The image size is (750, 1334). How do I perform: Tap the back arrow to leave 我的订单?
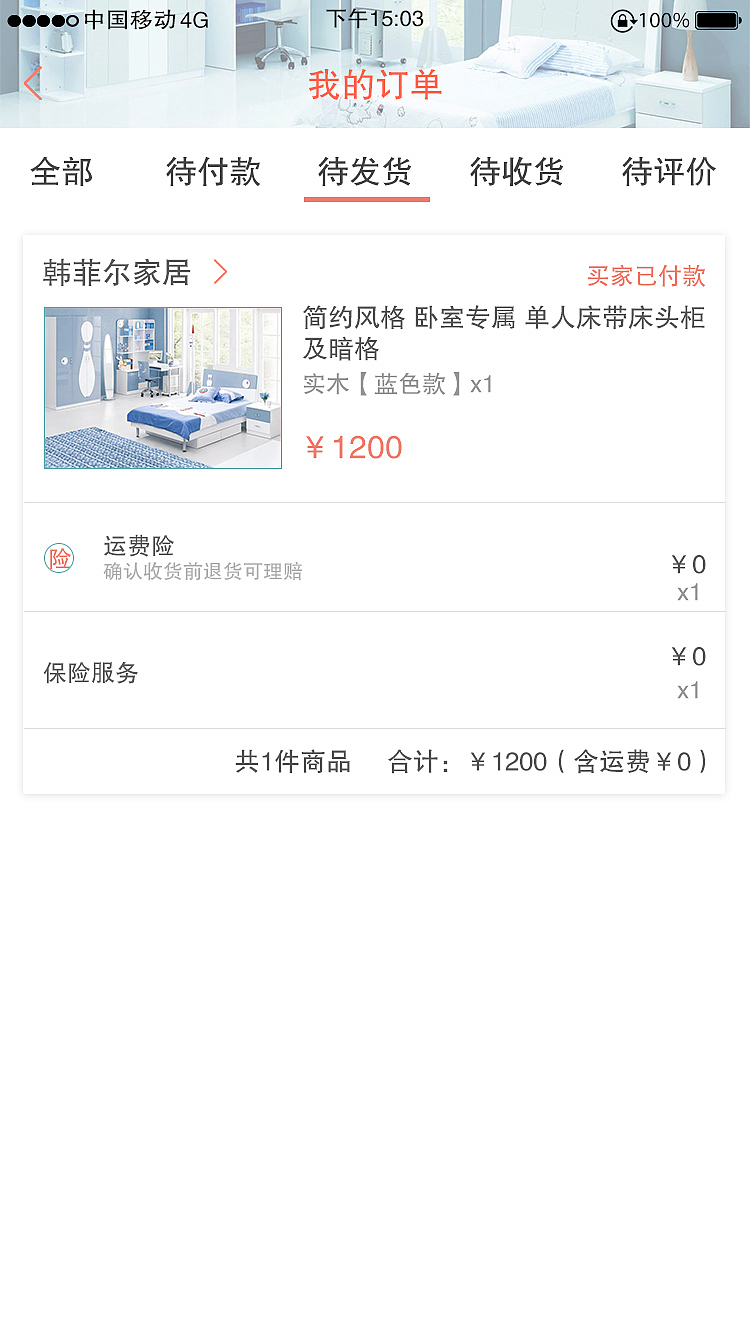tap(34, 84)
